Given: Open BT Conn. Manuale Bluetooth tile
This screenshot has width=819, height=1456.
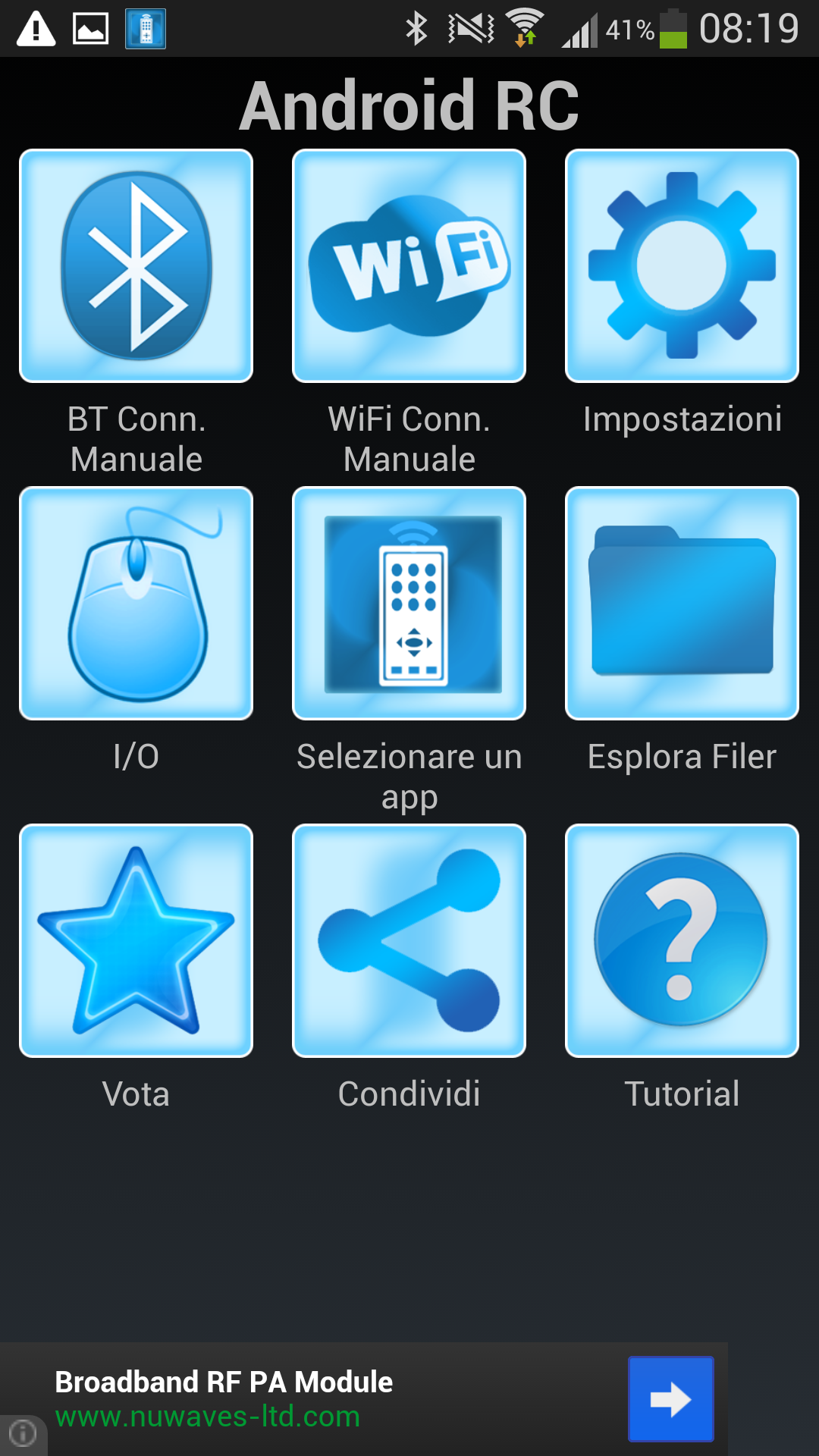Looking at the screenshot, I should click(x=136, y=265).
